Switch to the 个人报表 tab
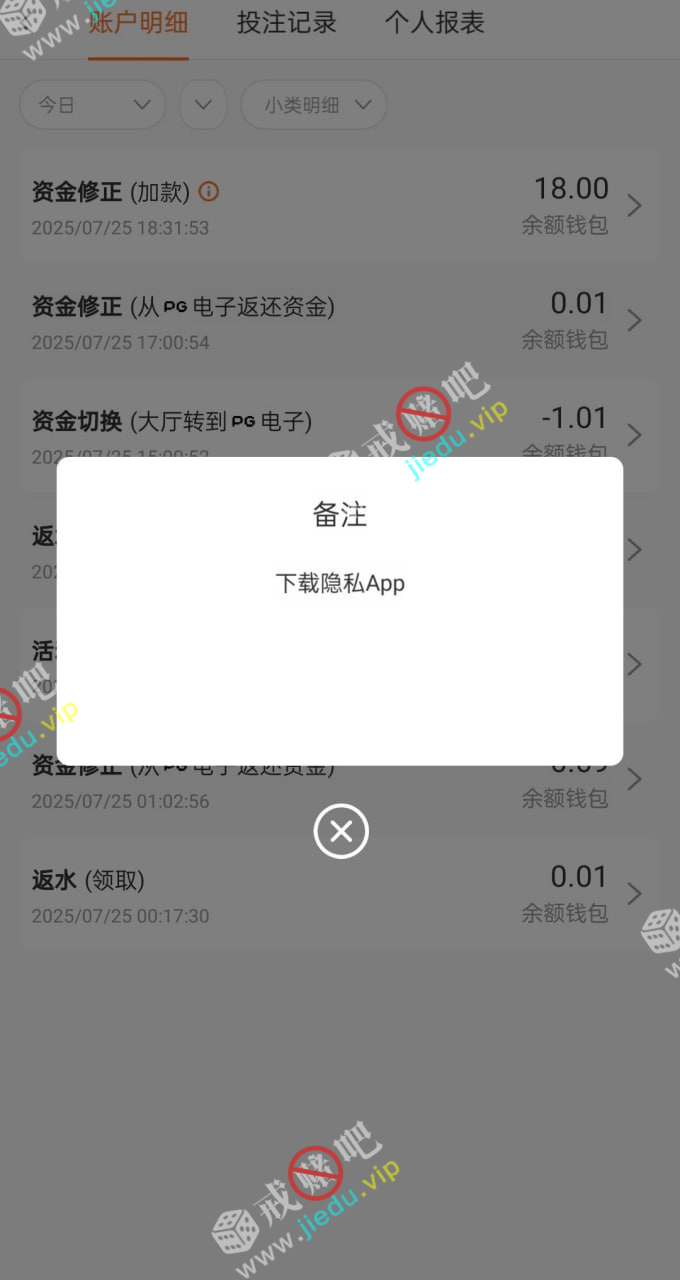Image resolution: width=680 pixels, height=1280 pixels. tap(434, 23)
